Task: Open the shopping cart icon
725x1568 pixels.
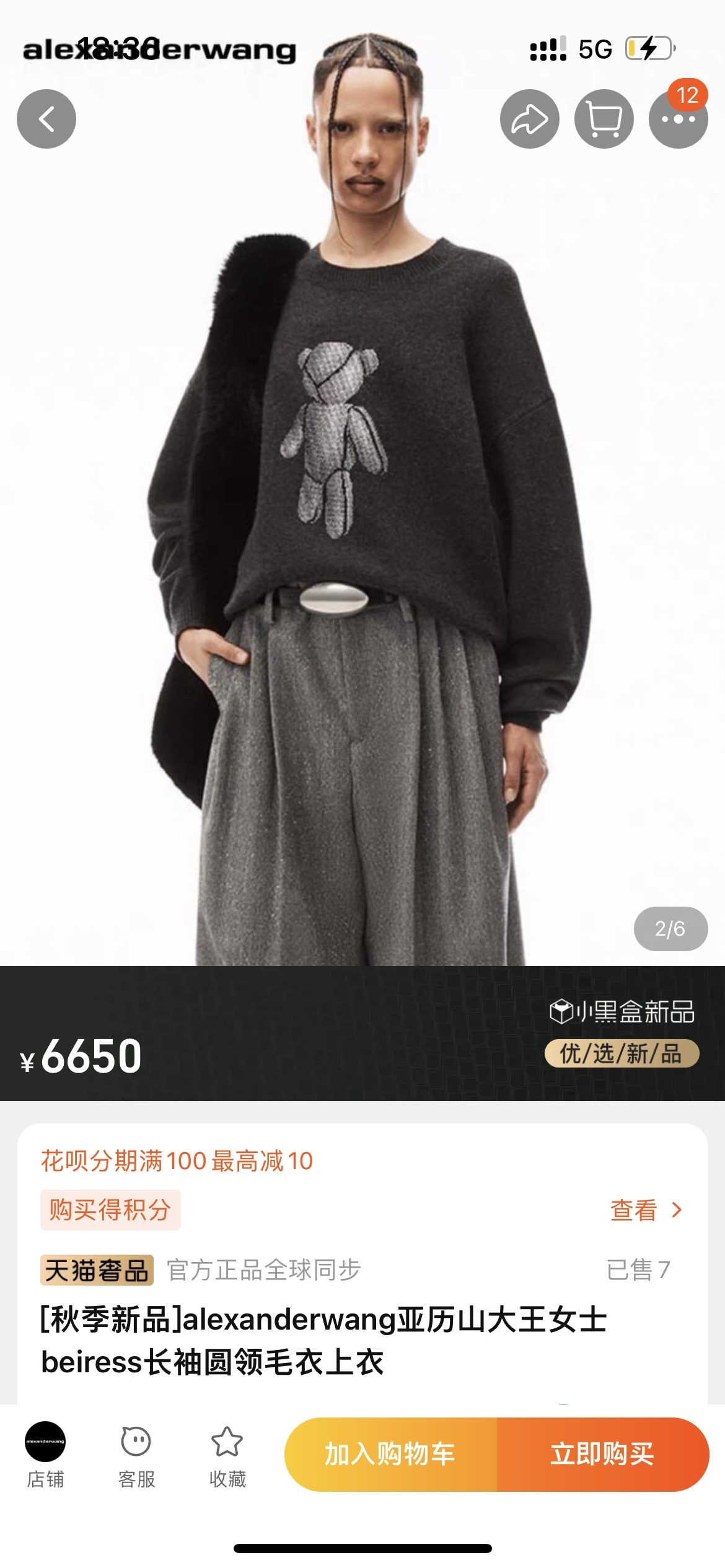Action: pyautogui.click(x=604, y=119)
